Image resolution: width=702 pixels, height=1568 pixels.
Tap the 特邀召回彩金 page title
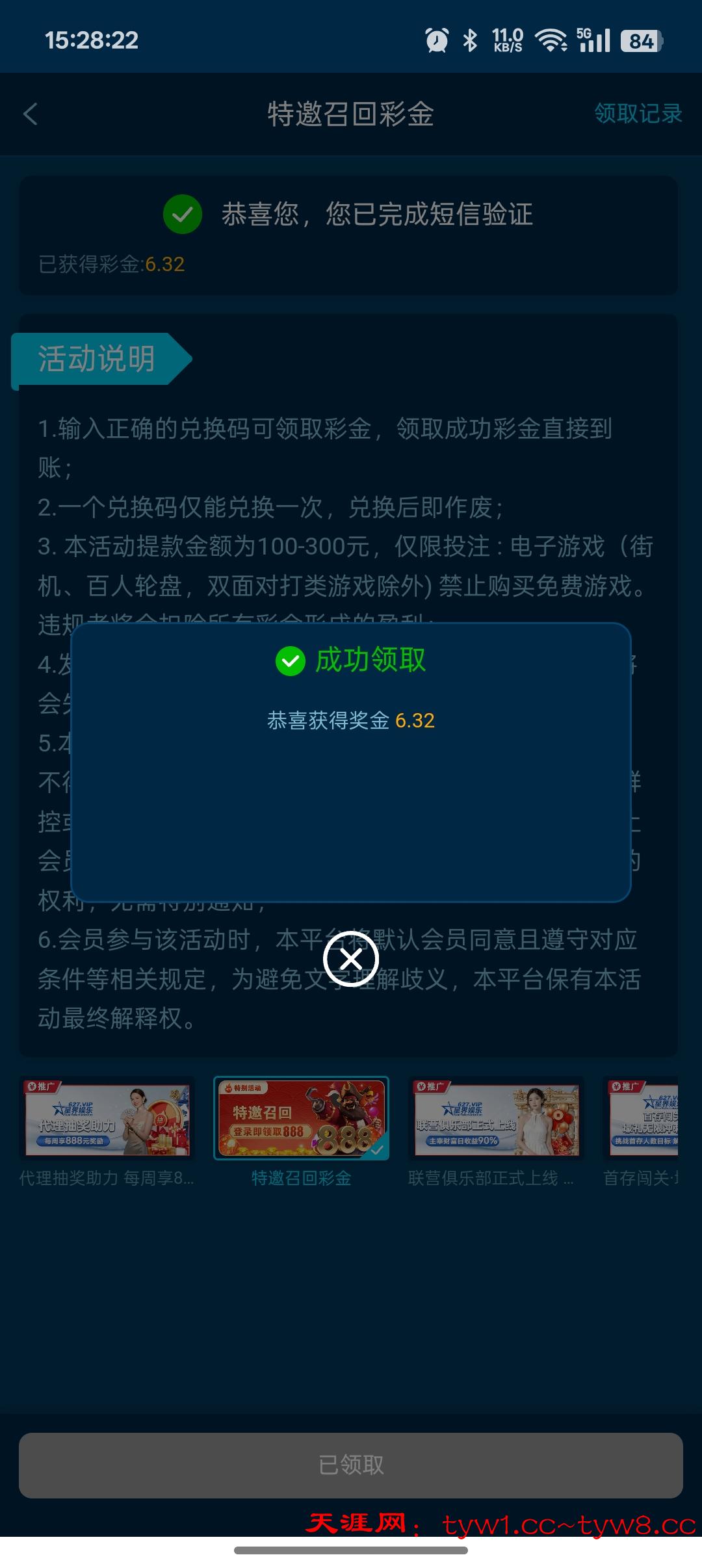coord(351,114)
